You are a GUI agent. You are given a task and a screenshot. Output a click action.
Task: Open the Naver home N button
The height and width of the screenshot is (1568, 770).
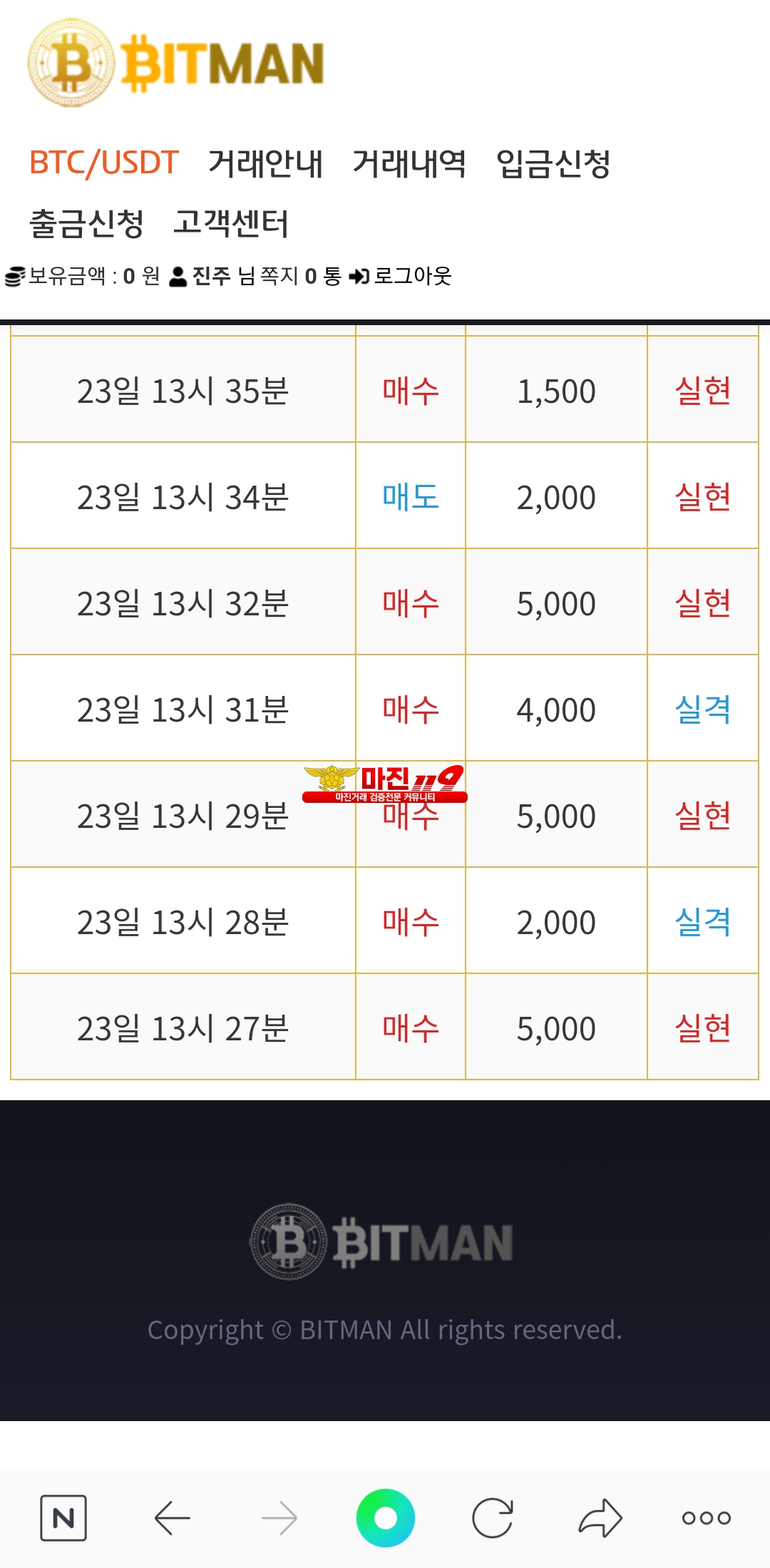(x=63, y=1517)
